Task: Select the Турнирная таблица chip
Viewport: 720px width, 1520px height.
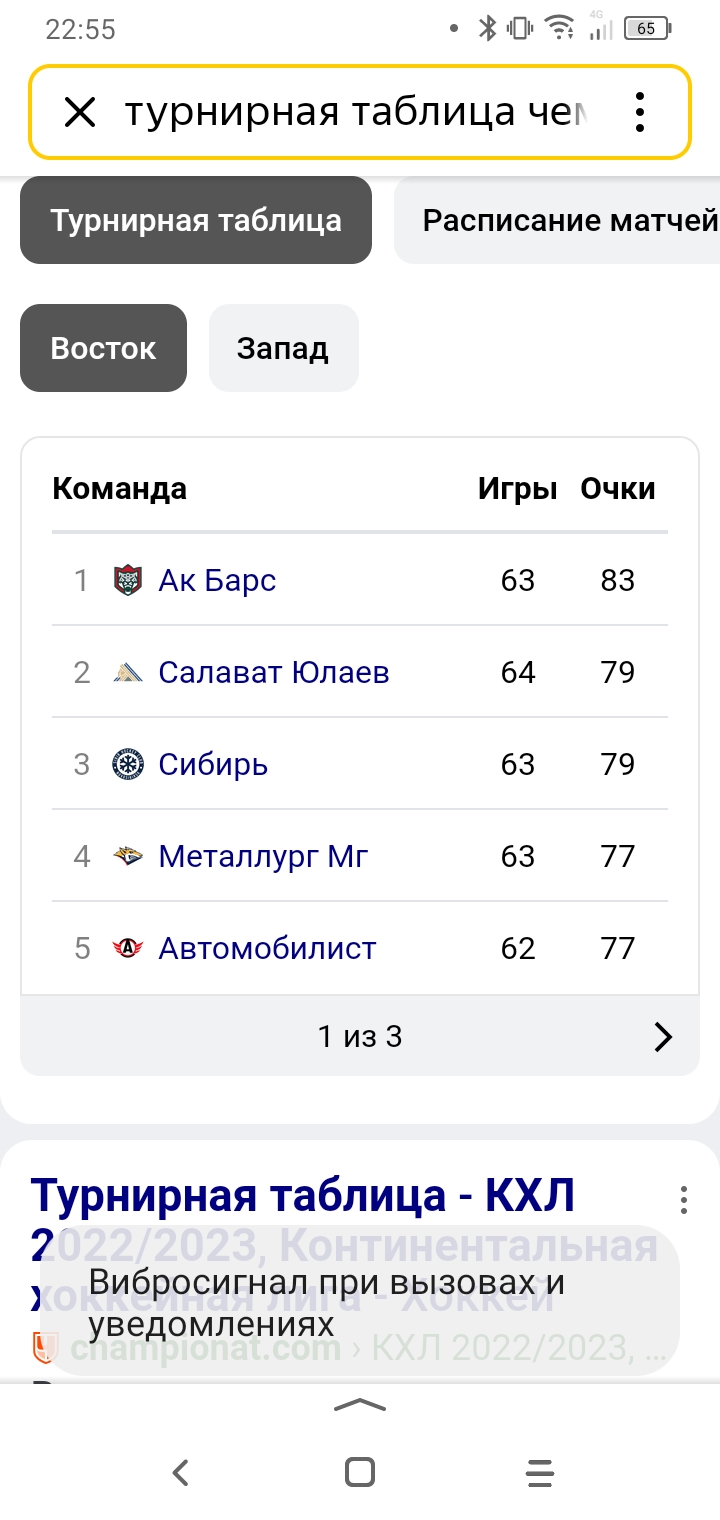Action: [196, 220]
